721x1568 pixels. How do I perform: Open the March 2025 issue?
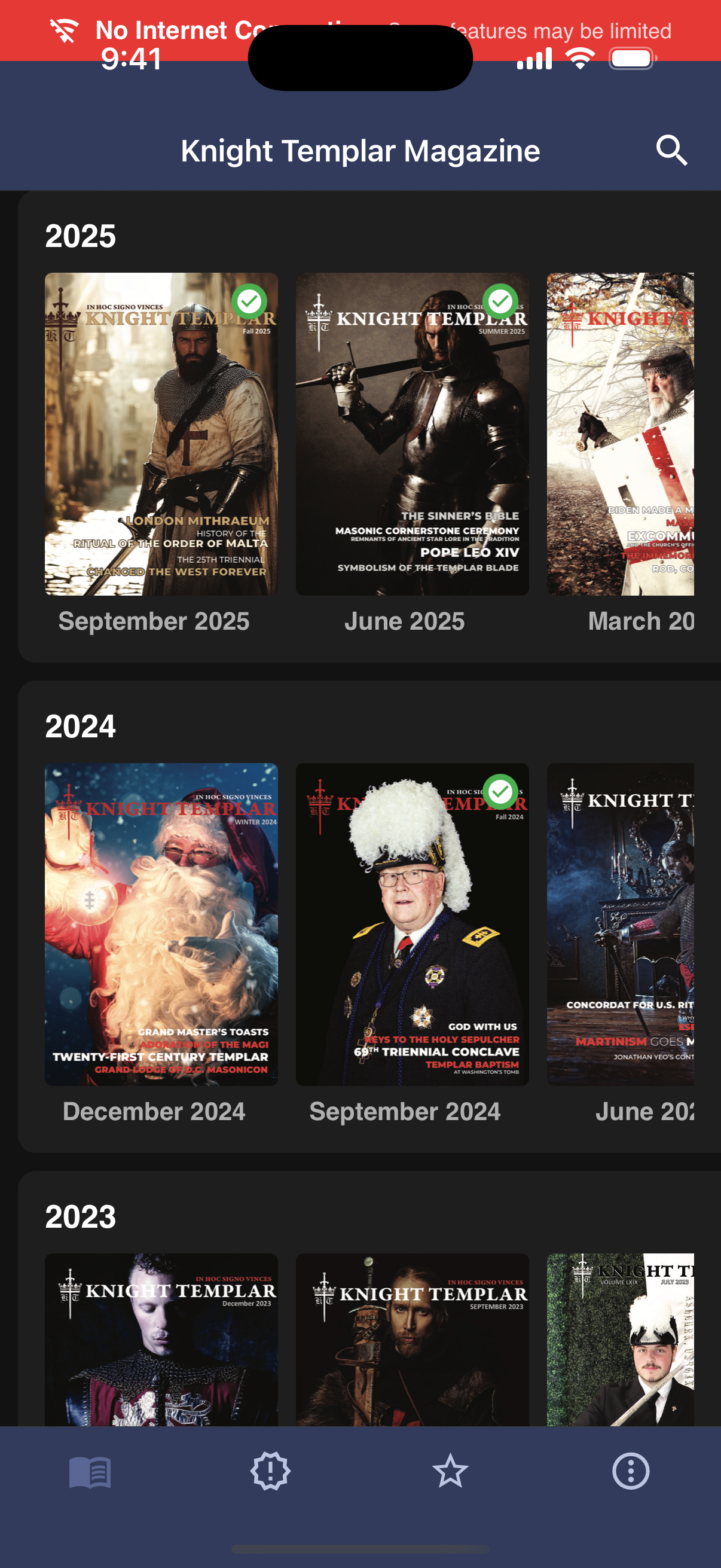tap(620, 434)
